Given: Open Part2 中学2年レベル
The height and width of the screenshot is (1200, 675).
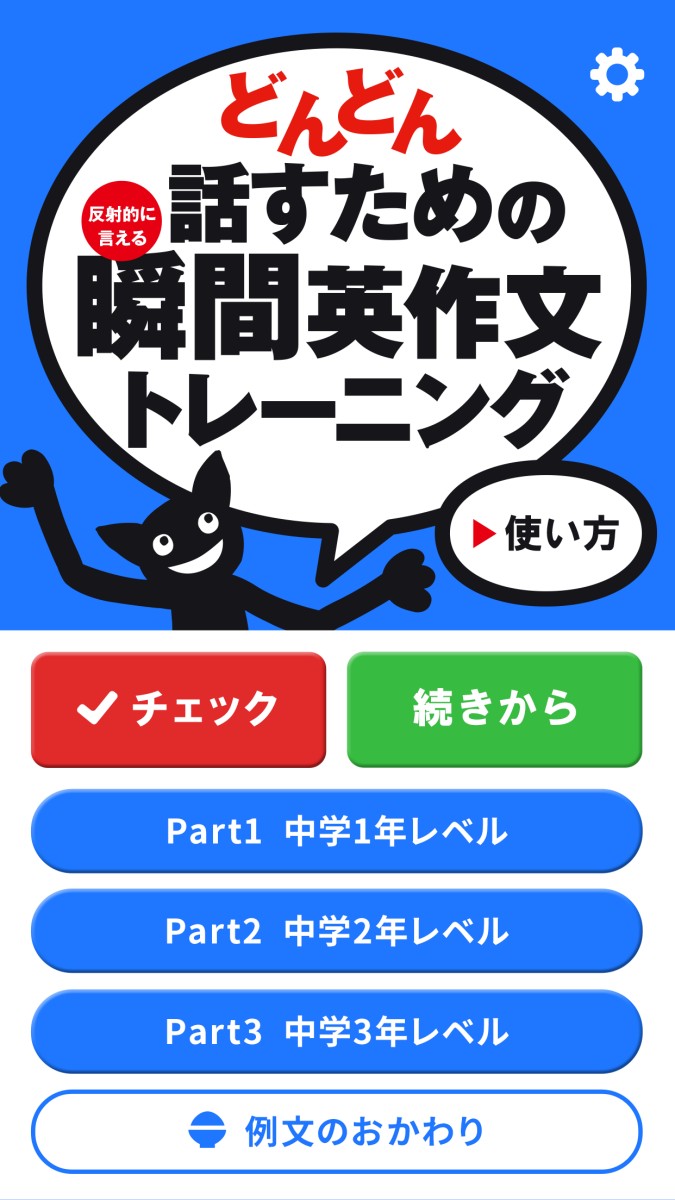Looking at the screenshot, I should pos(337,931).
